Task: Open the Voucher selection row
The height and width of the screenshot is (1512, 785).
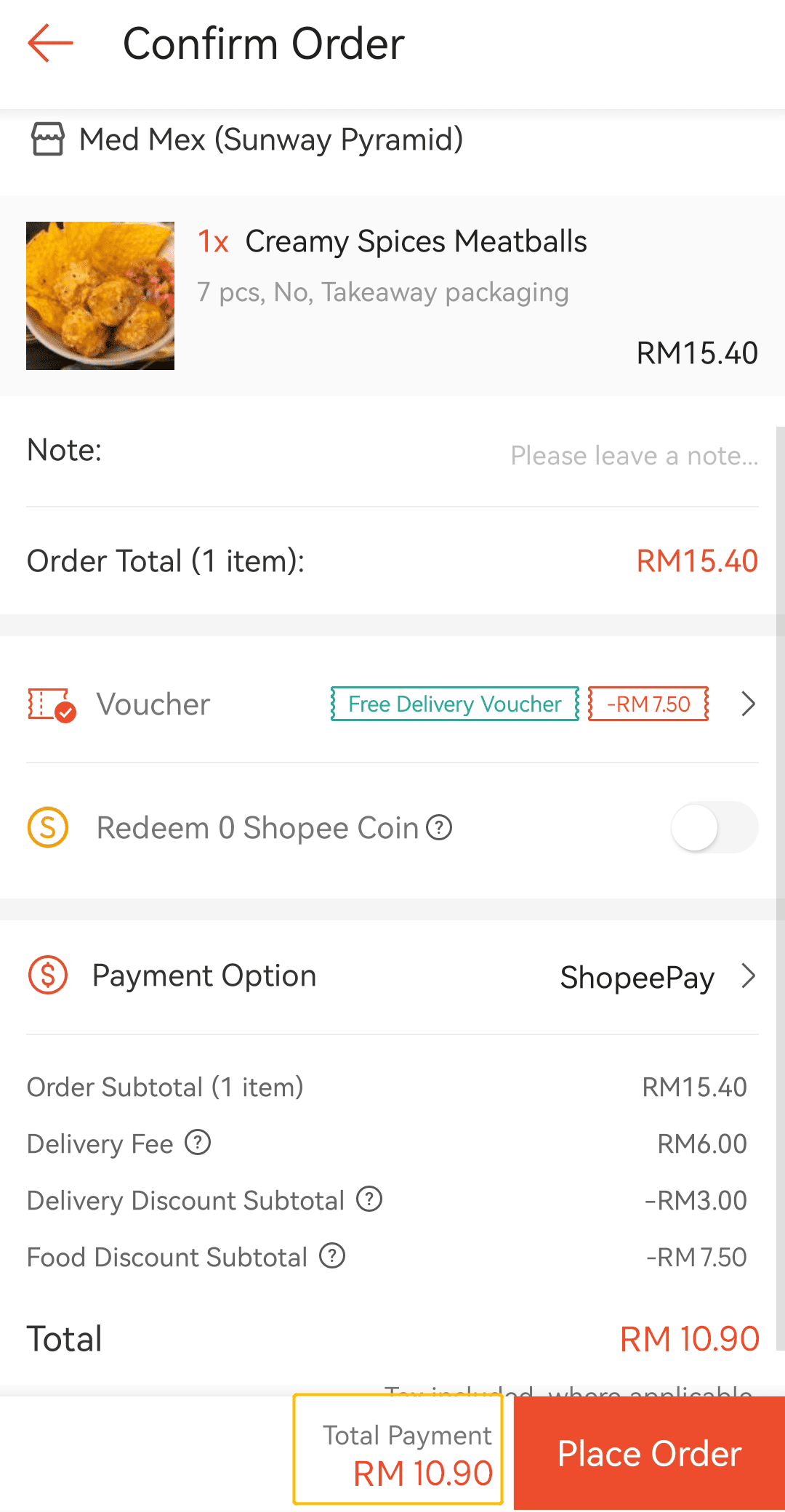Action: (x=392, y=704)
